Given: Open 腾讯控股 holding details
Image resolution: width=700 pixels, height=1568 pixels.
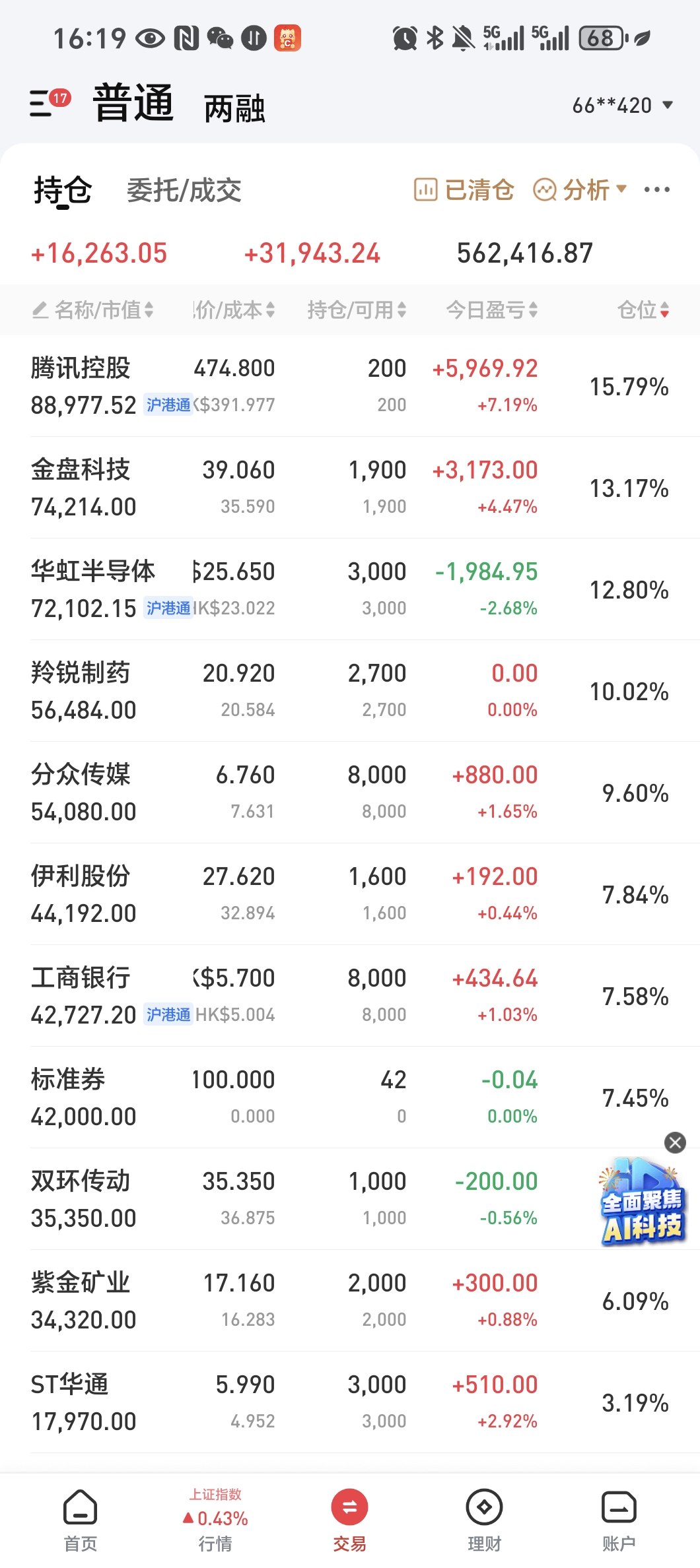Looking at the screenshot, I should (350, 386).
